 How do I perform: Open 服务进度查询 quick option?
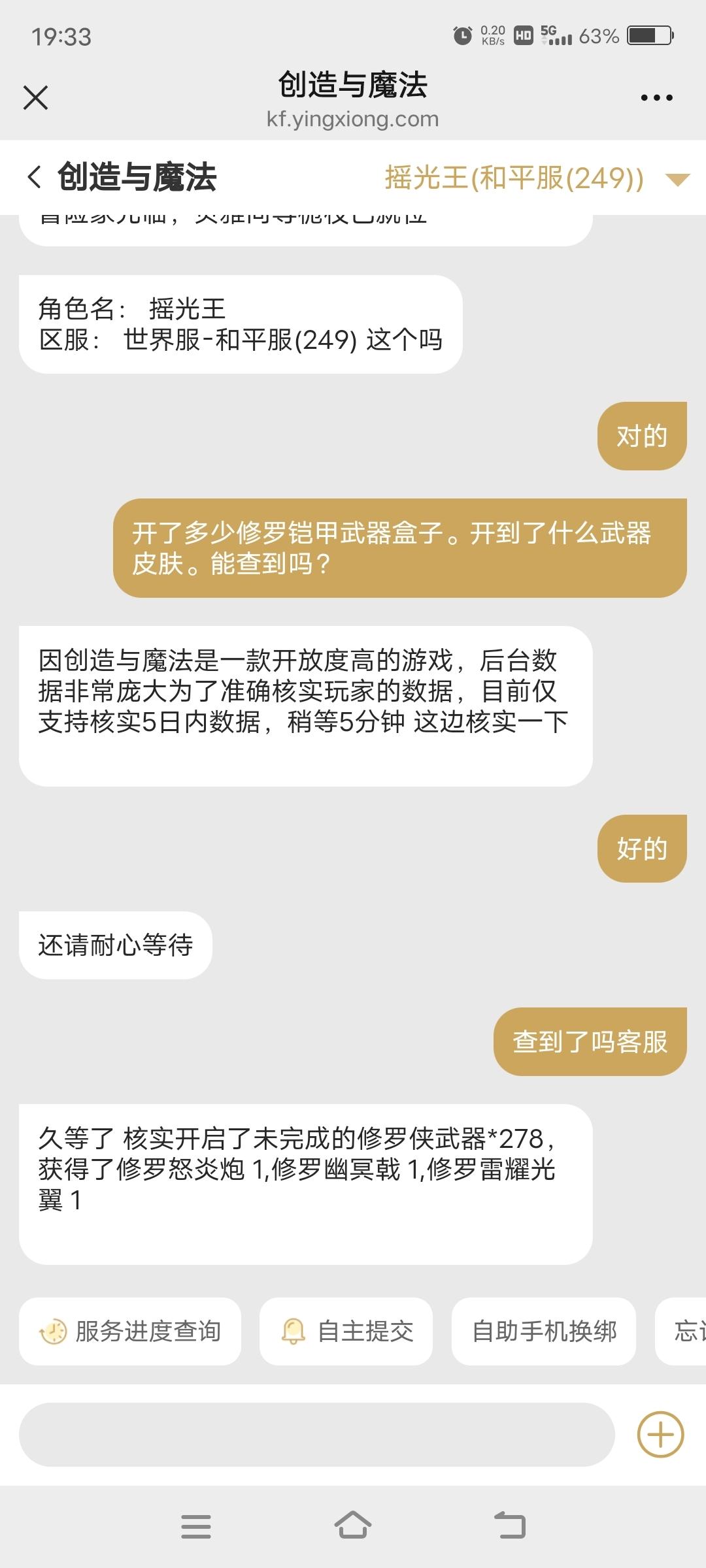[130, 1331]
